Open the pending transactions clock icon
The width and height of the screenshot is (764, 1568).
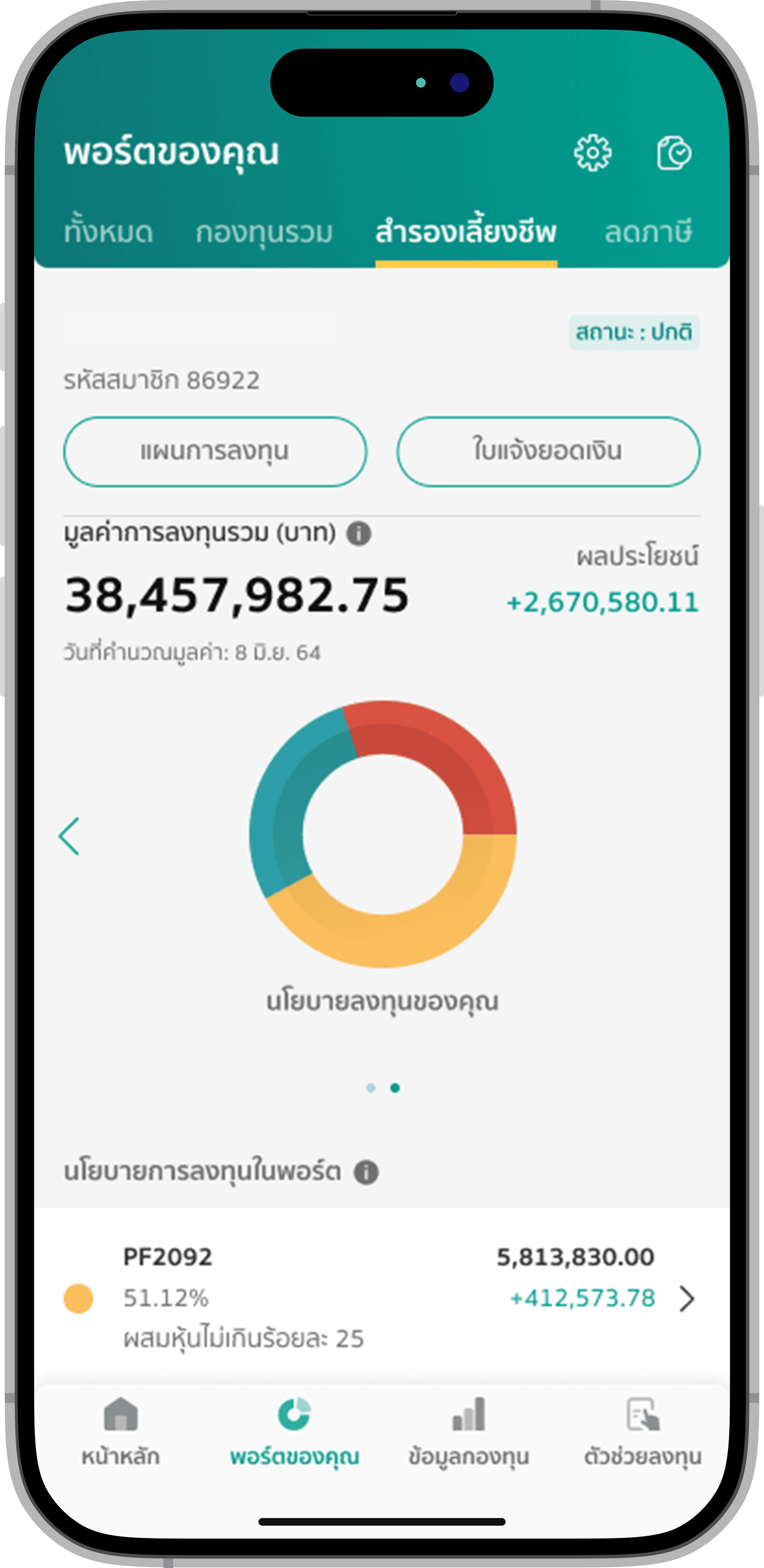pos(674,153)
